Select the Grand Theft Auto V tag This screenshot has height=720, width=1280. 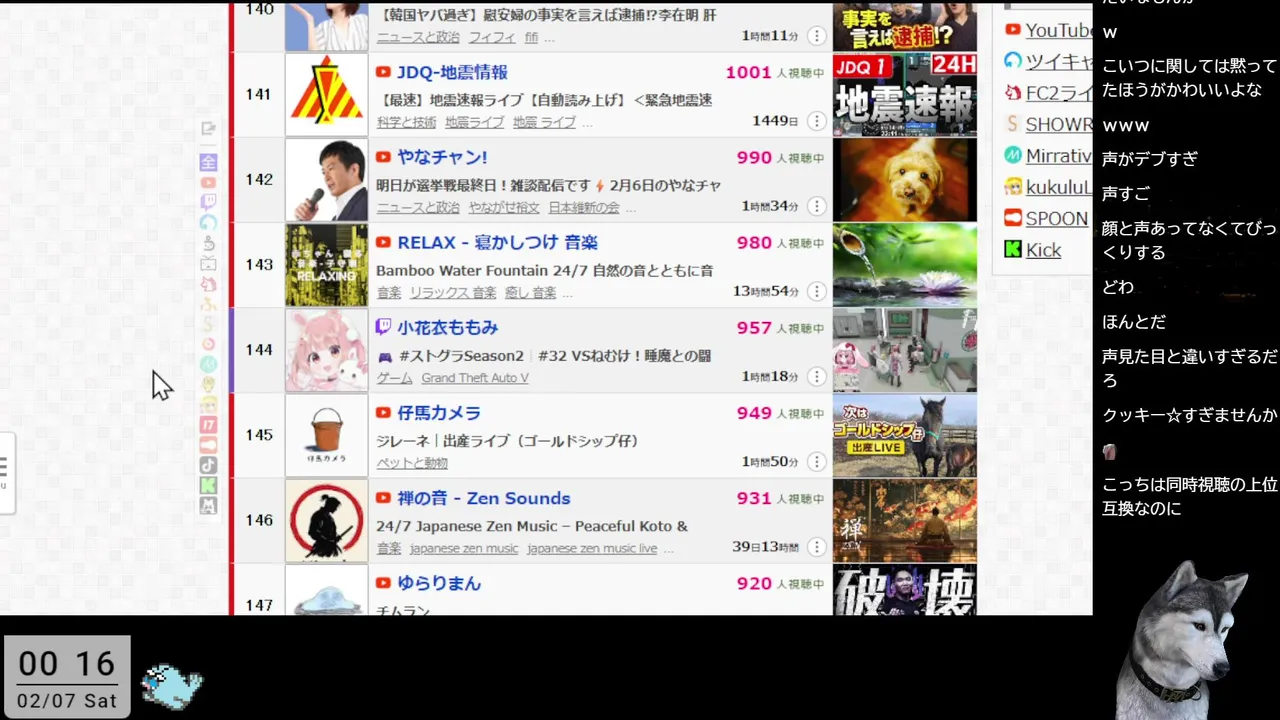tap(474, 378)
